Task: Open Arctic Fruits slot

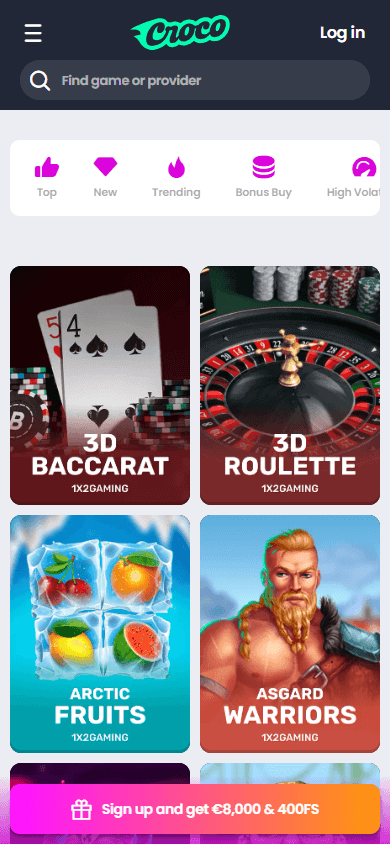Action: 100,634
